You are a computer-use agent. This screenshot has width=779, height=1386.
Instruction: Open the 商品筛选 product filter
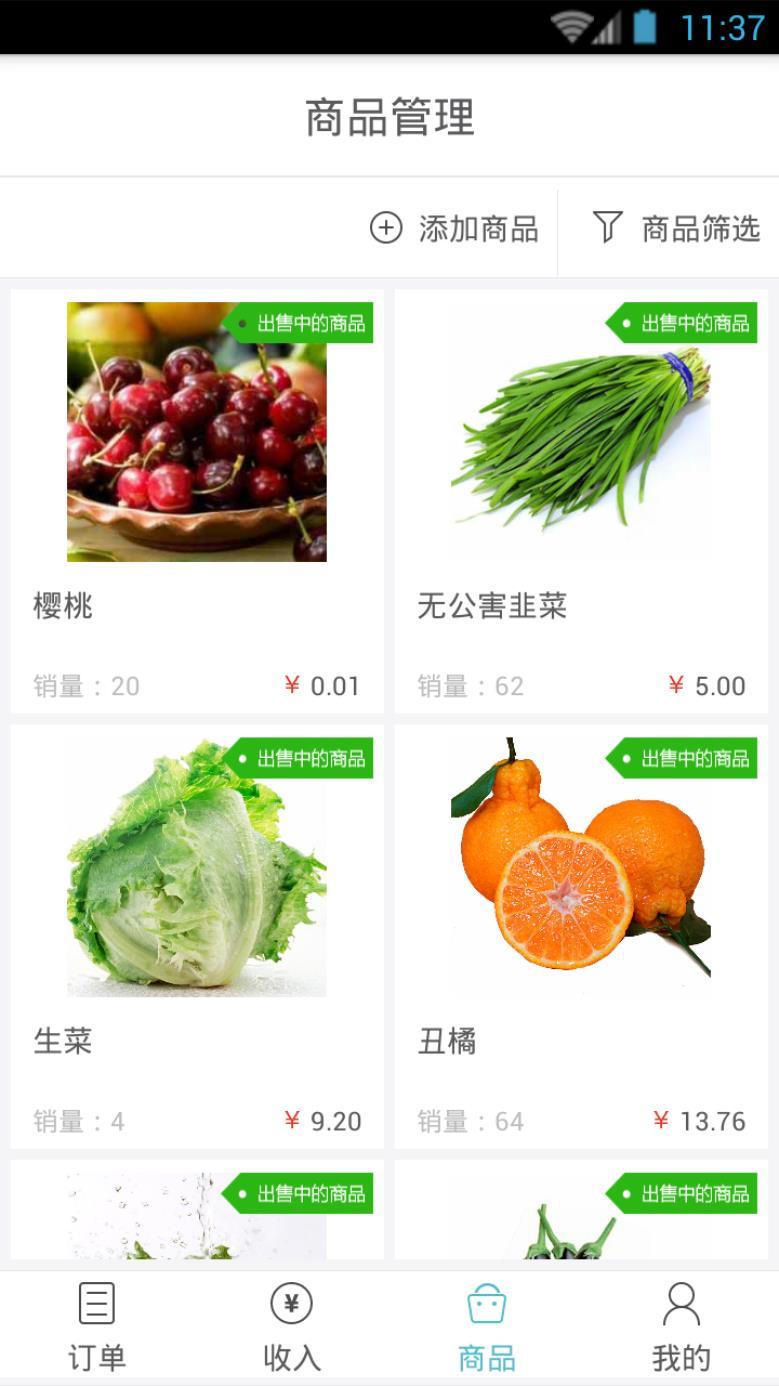(676, 229)
